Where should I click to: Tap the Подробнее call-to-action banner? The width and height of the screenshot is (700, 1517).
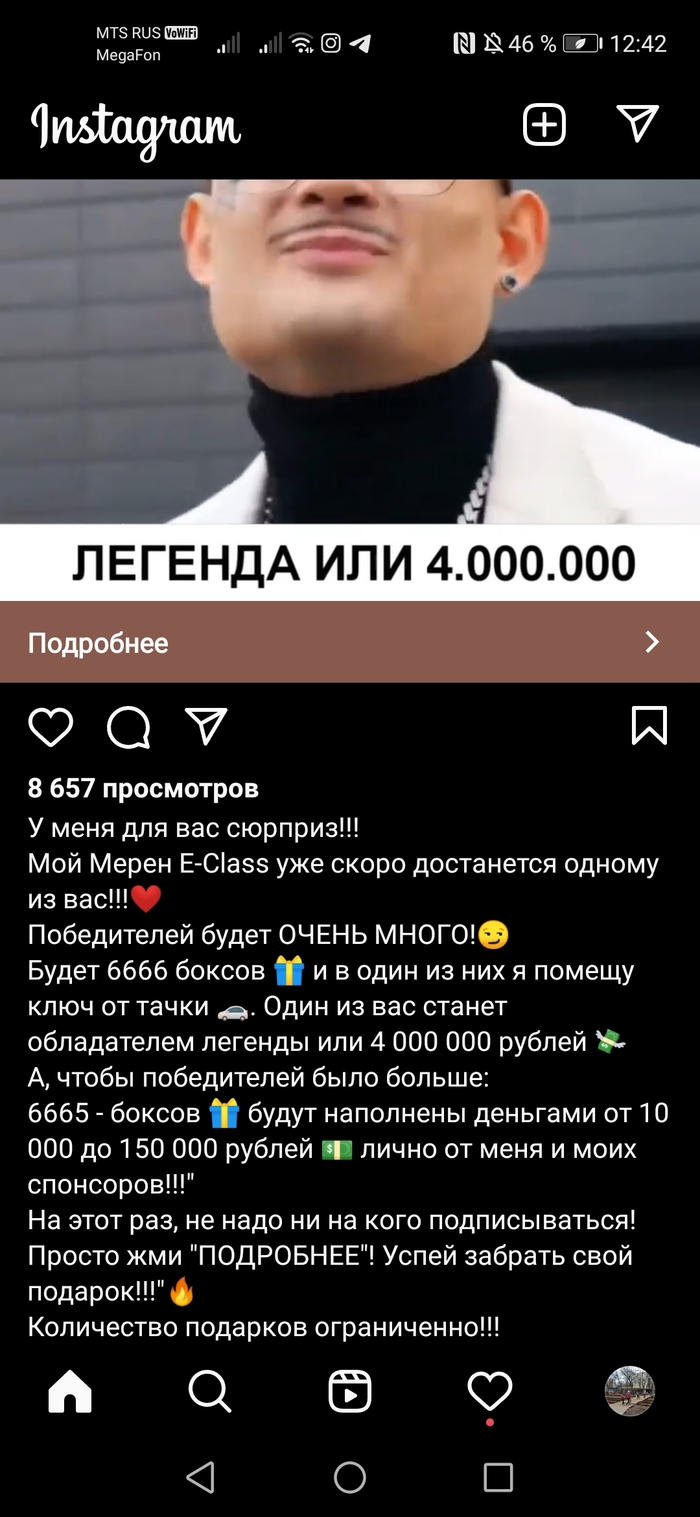coord(350,642)
